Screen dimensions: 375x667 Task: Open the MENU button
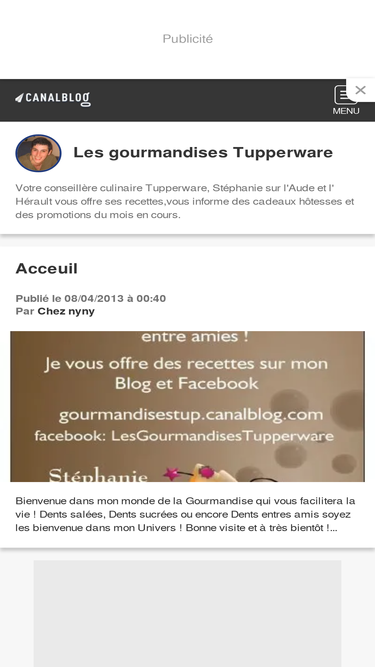point(346,100)
